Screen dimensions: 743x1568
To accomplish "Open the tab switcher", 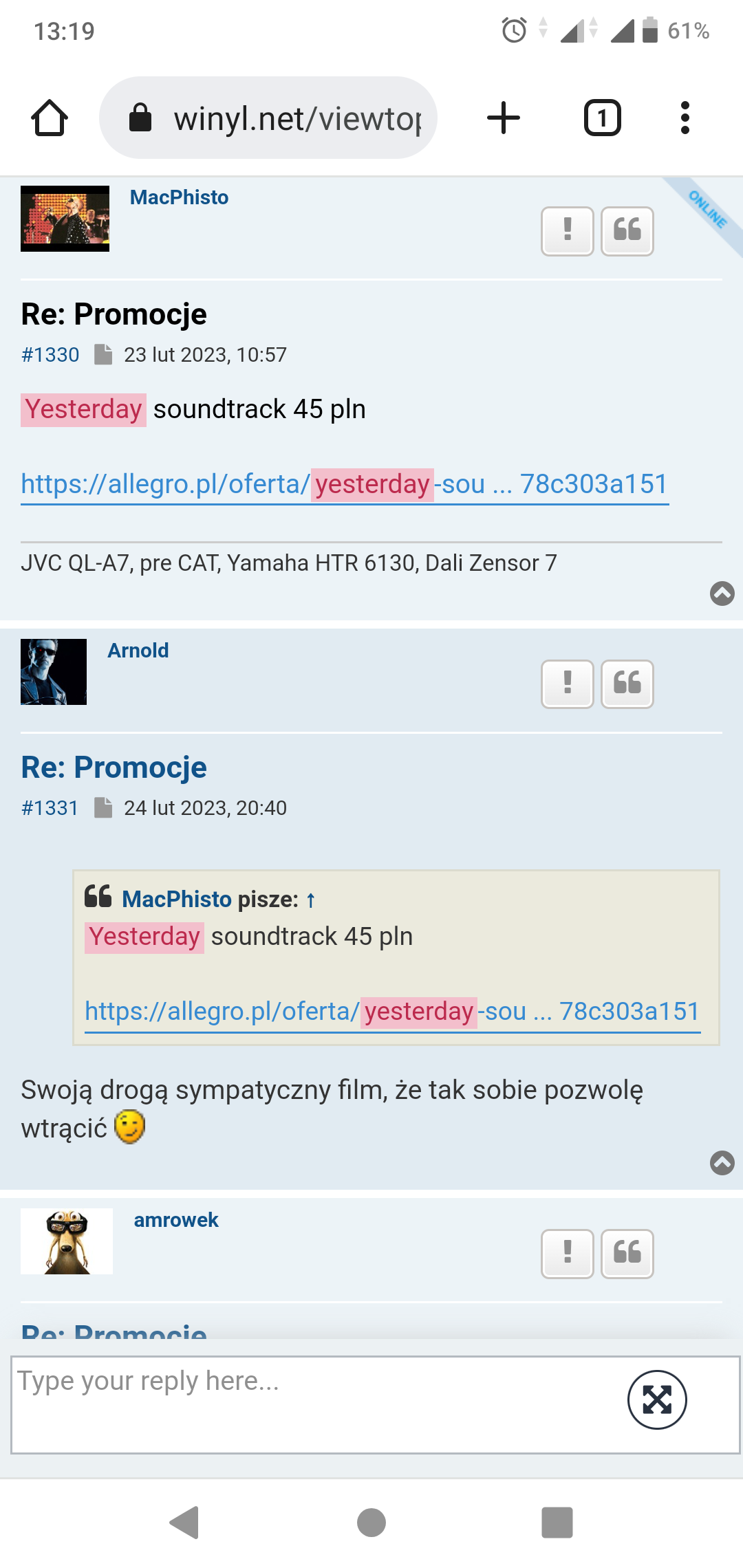I will [x=602, y=118].
